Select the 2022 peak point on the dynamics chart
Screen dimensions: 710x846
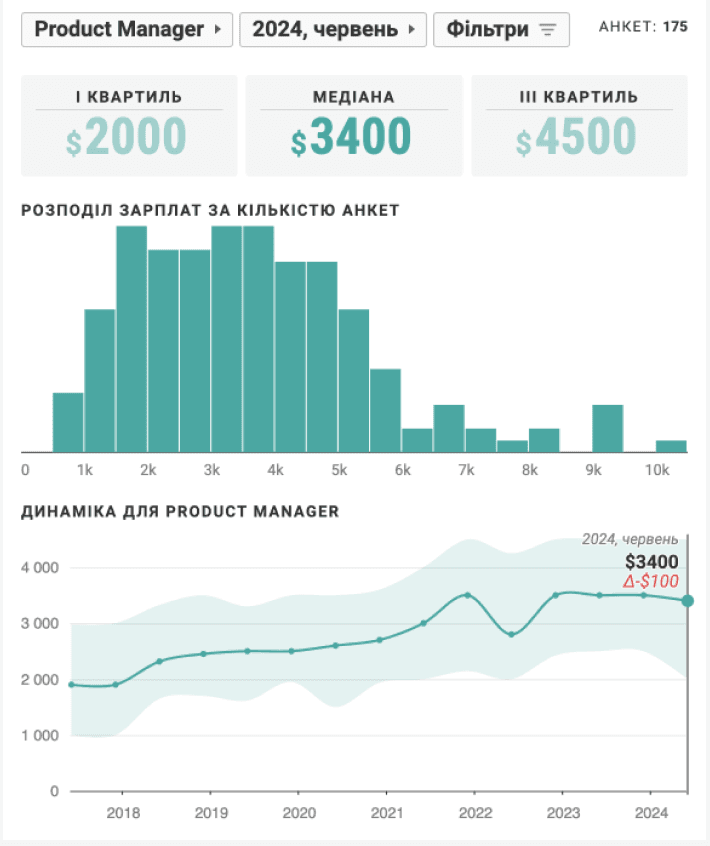pyautogui.click(x=467, y=595)
